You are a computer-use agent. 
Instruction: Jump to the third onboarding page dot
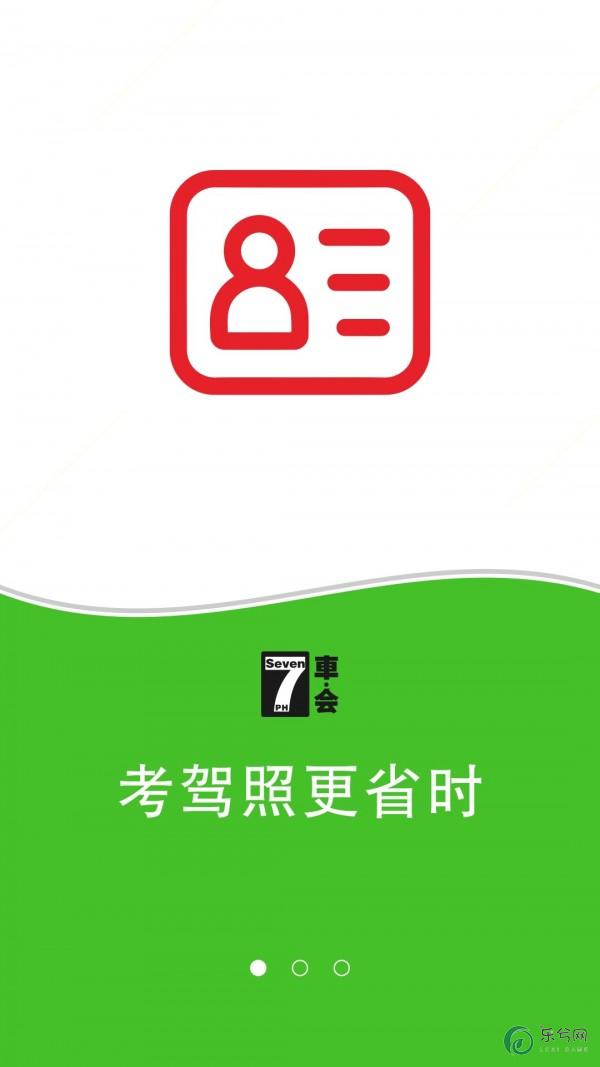(342, 968)
